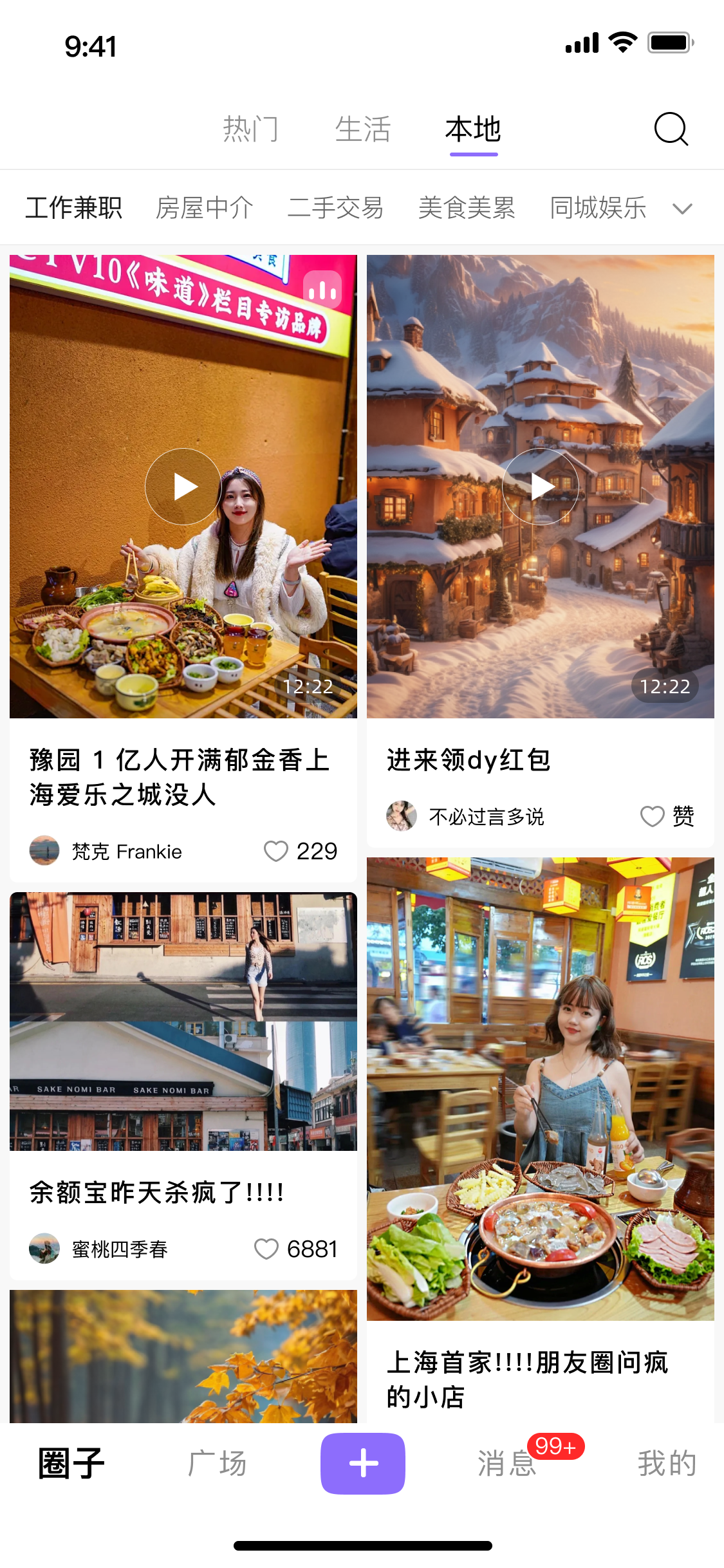Open the stats icon on the first video
Screen dimensions: 724x1568
pyautogui.click(x=322, y=290)
